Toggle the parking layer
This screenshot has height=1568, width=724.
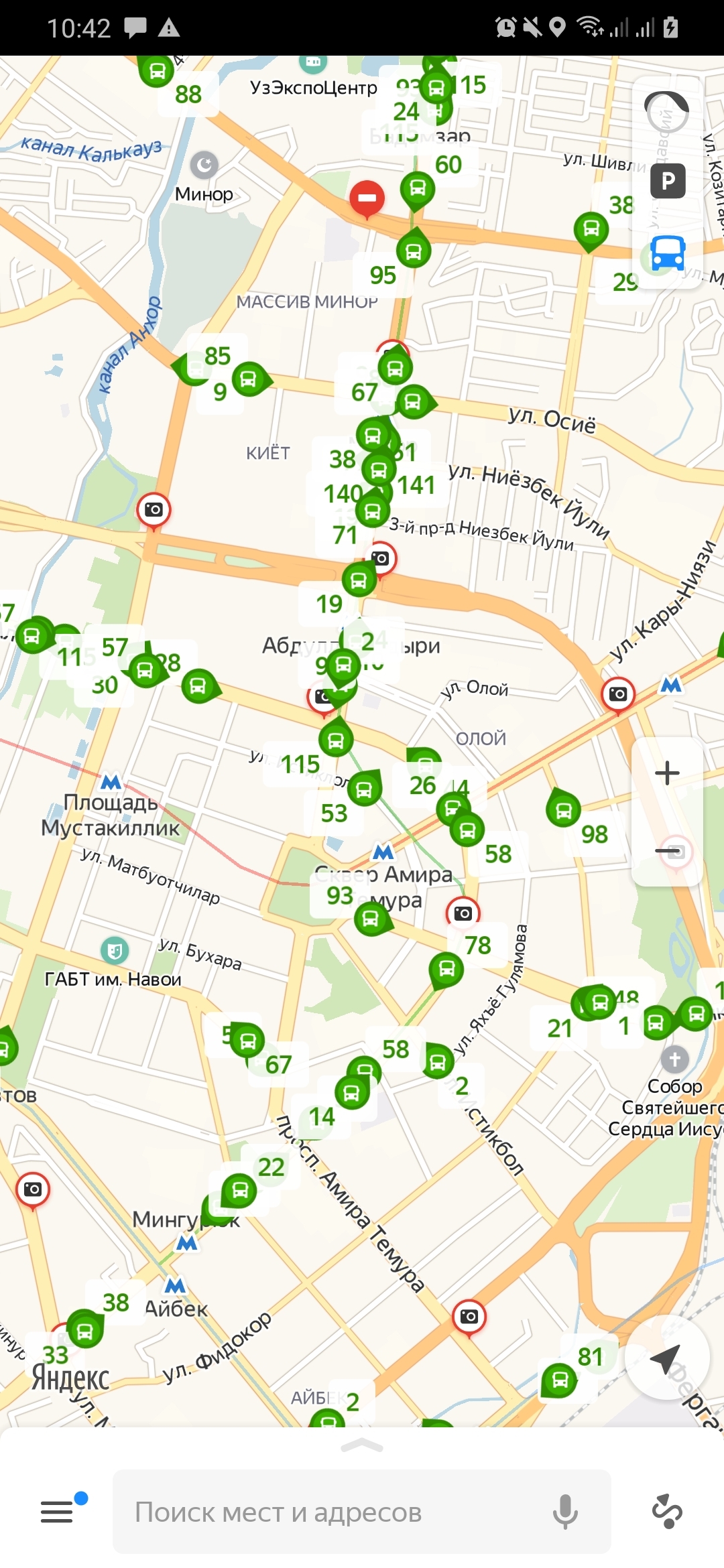click(668, 181)
